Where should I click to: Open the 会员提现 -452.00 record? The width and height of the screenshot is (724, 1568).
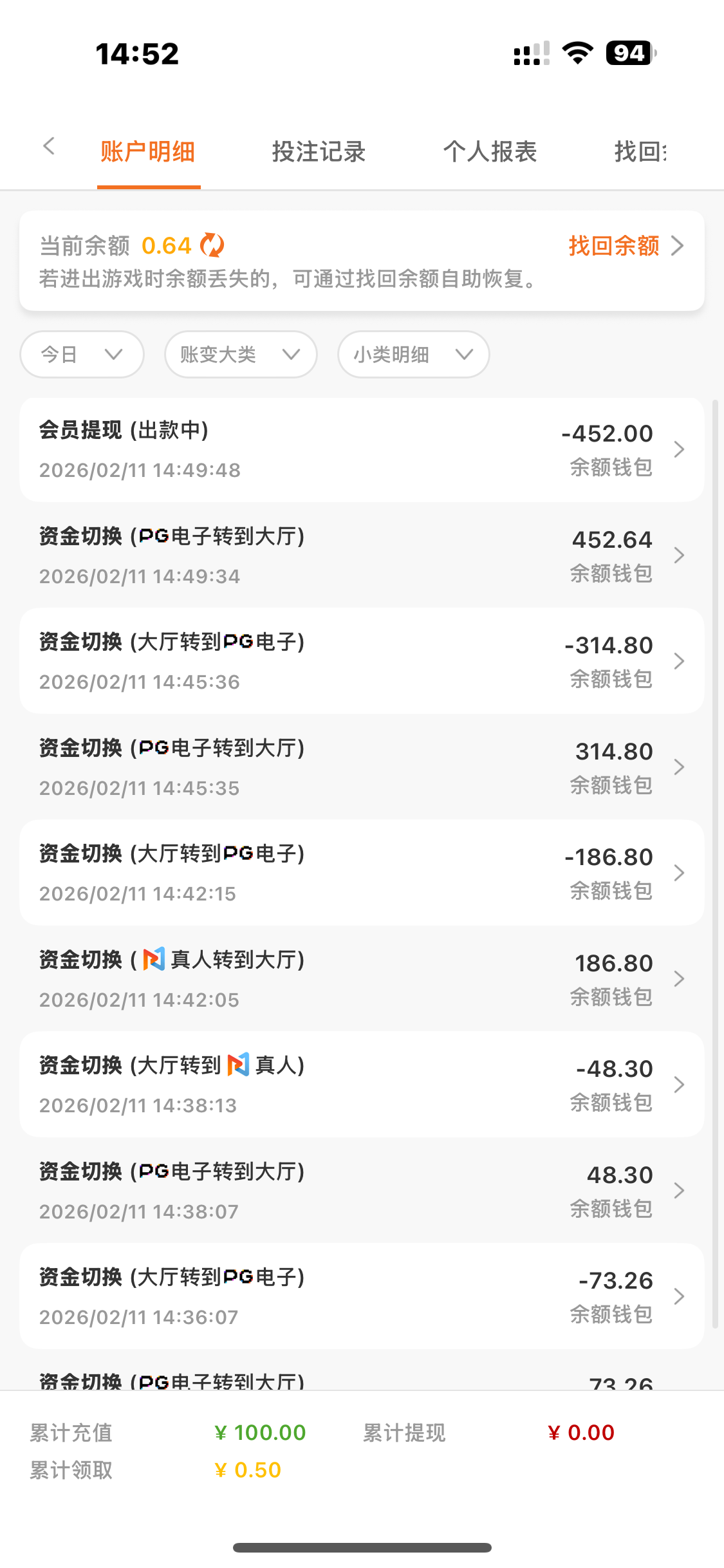point(362,449)
